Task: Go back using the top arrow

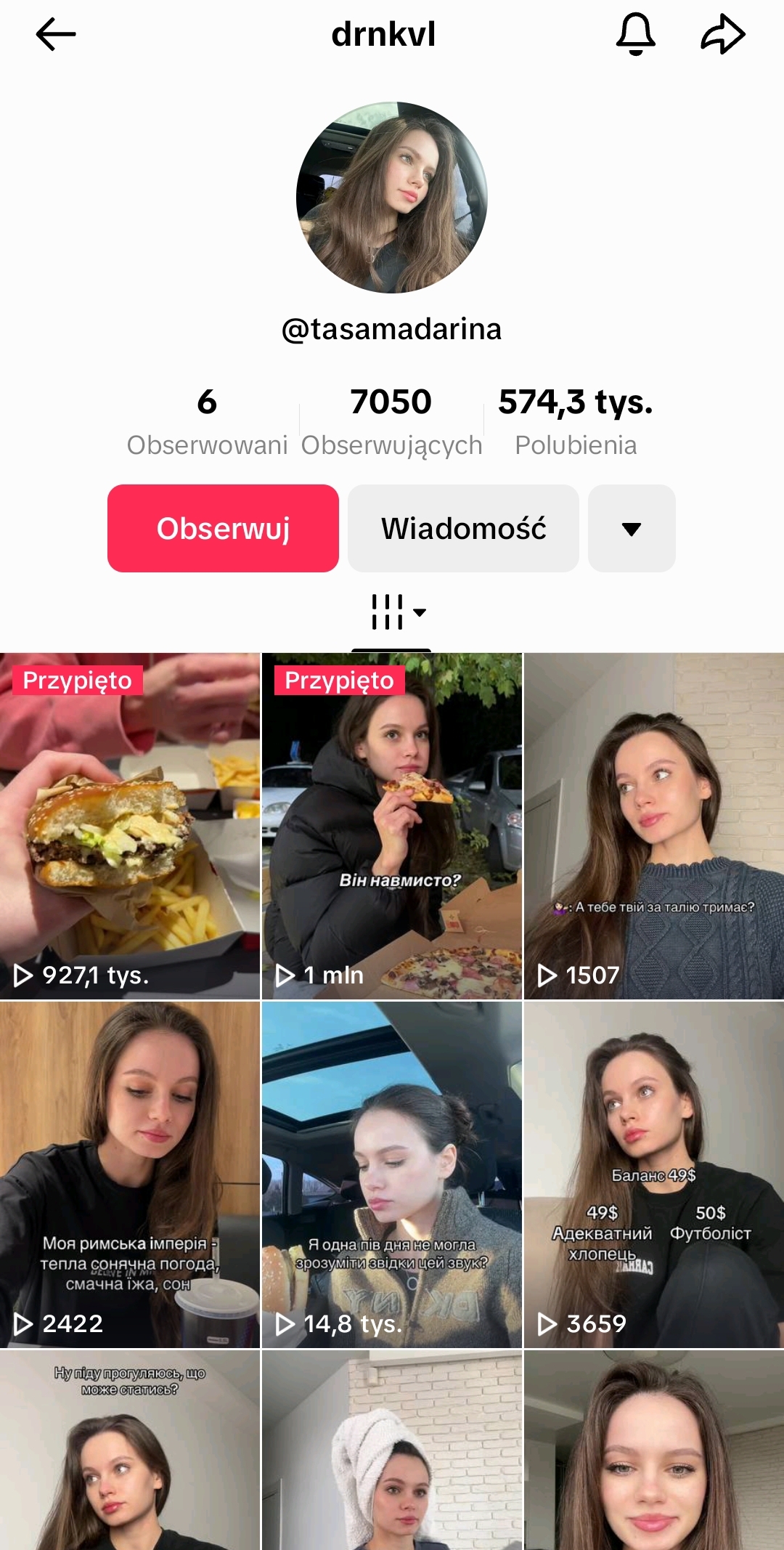Action: tap(56, 34)
